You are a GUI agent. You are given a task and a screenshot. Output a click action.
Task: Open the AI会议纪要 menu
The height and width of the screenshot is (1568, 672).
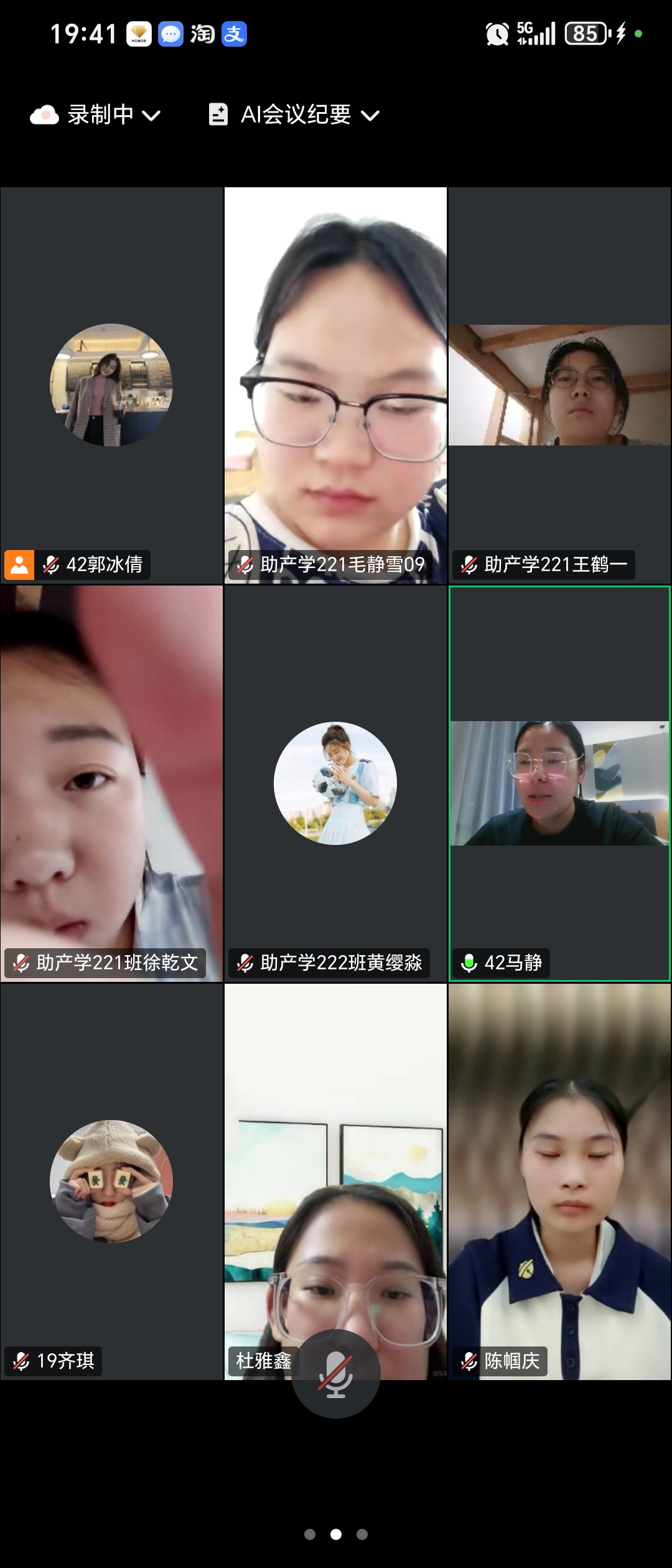tap(294, 115)
